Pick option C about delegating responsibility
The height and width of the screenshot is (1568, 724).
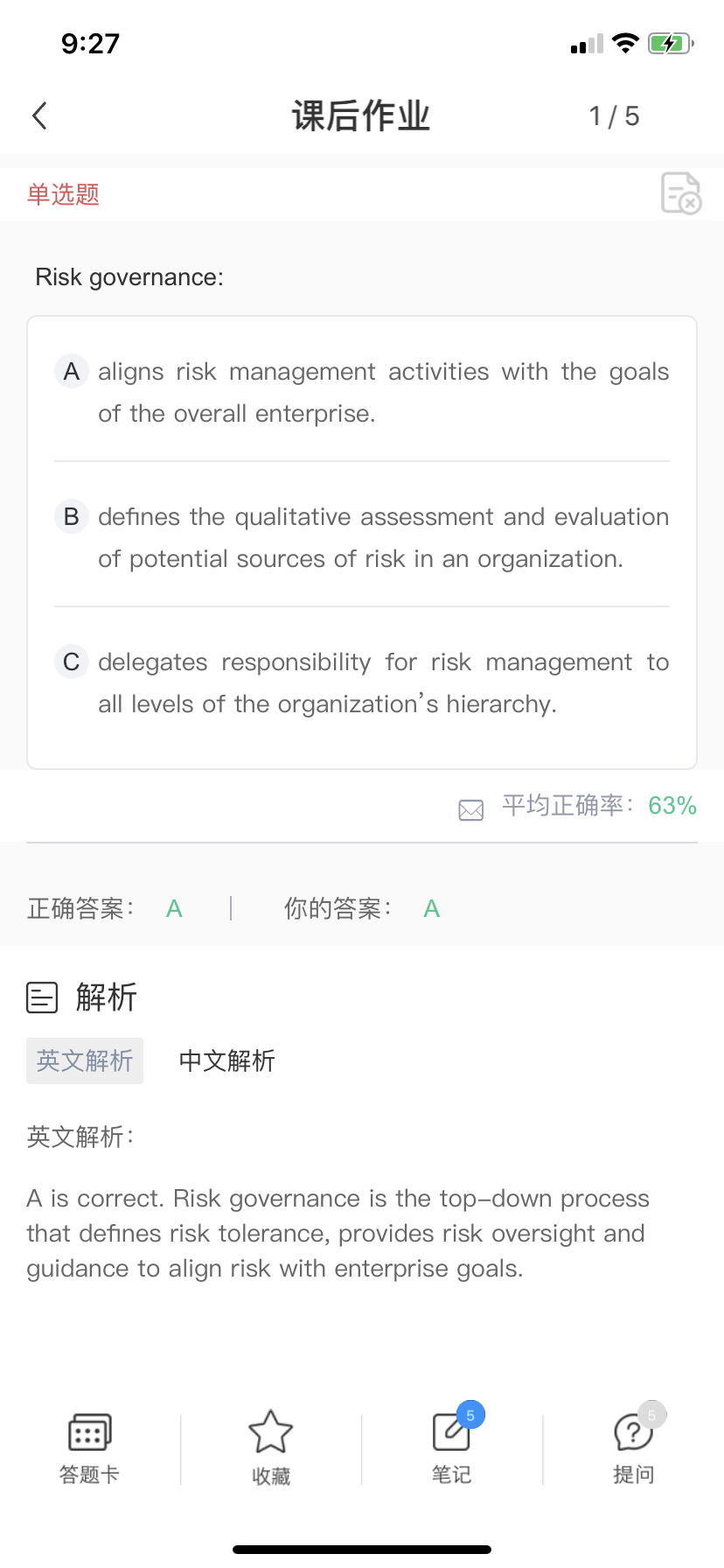click(361, 682)
